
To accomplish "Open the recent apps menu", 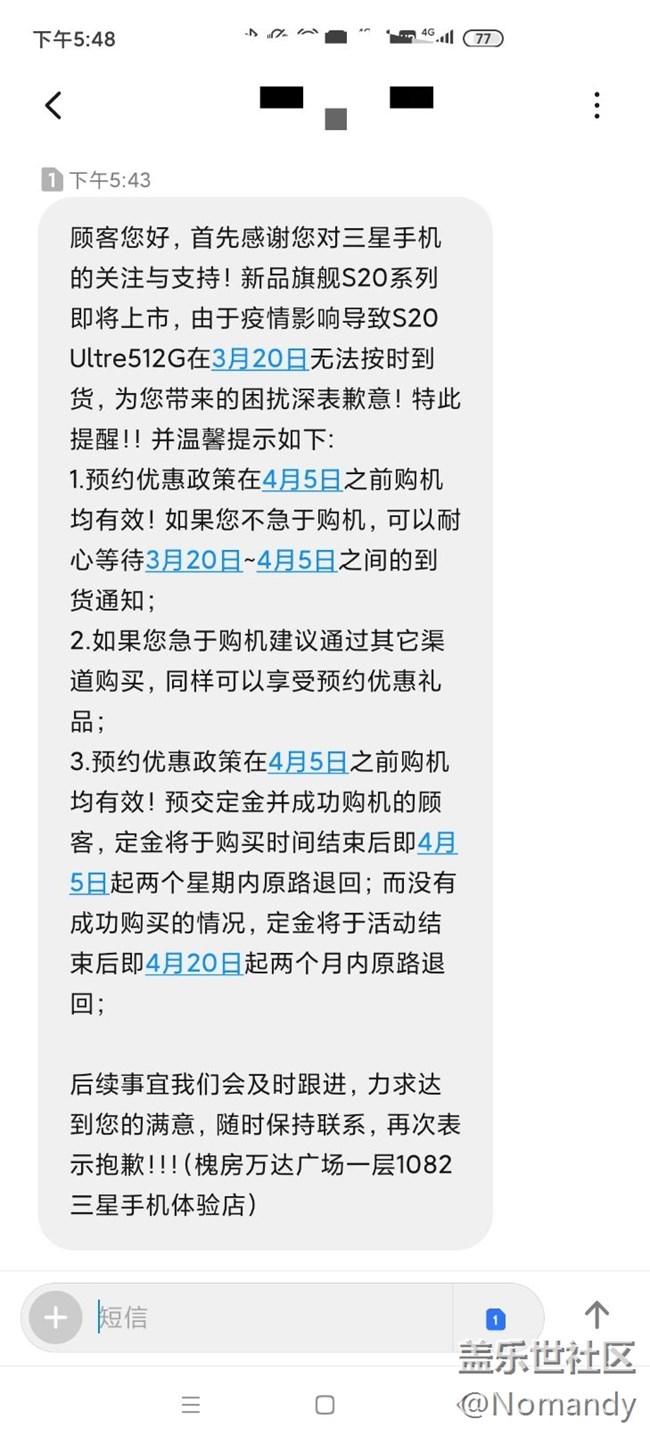I will [191, 1405].
